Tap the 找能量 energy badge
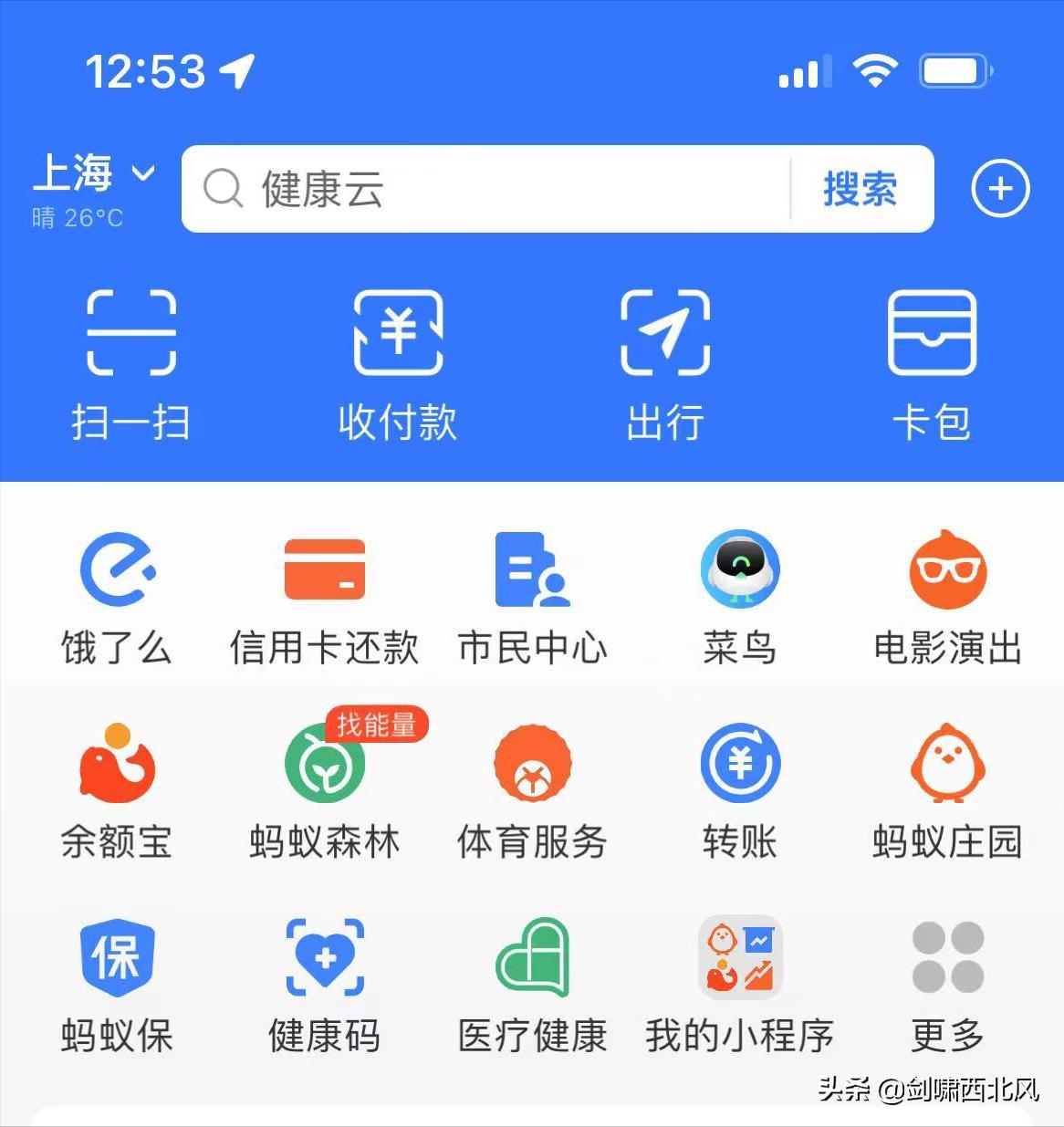Screen dimensions: 1064x1127 pos(377,725)
